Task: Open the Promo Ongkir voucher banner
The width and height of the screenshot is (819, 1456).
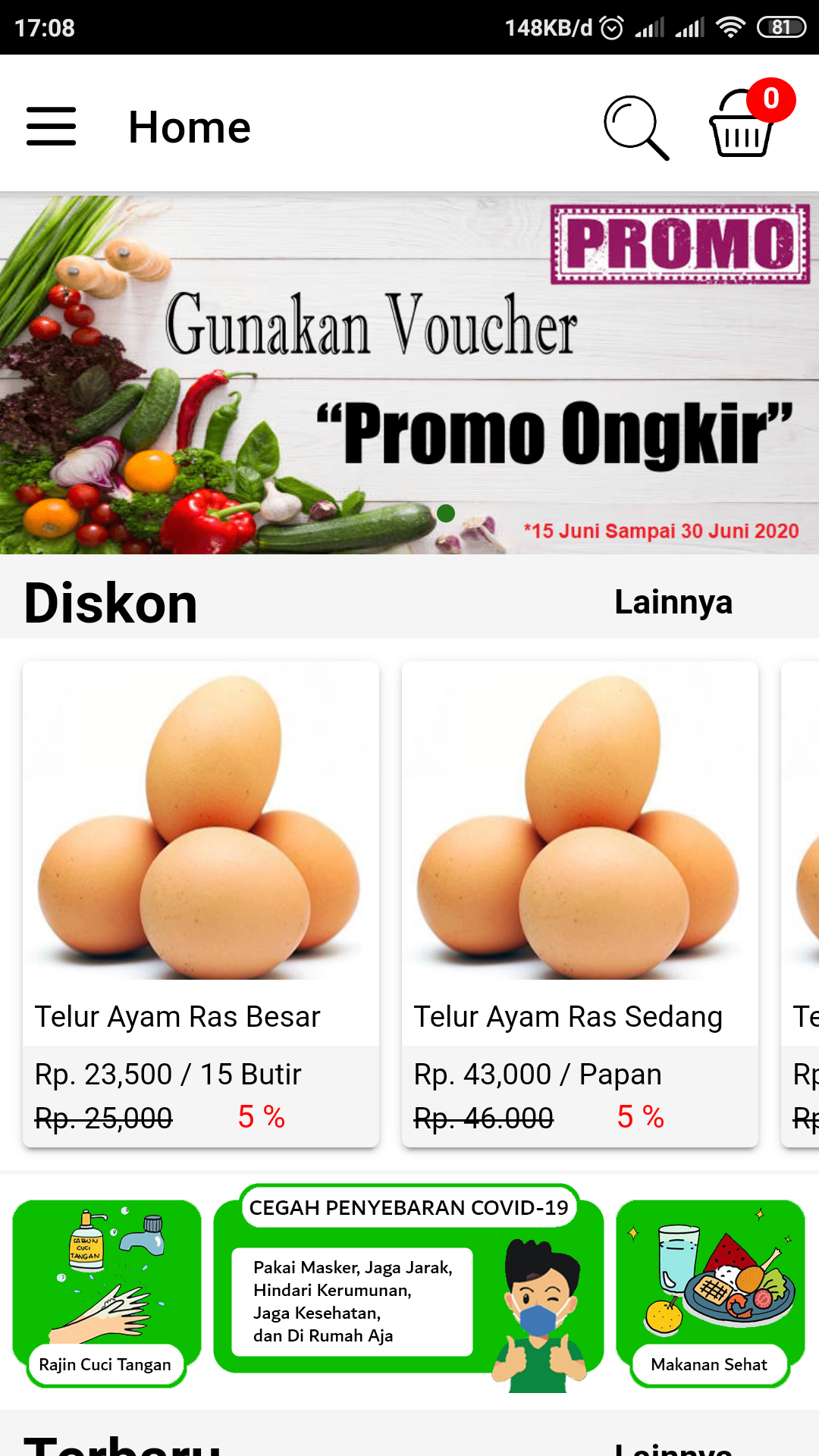Action: click(x=409, y=375)
